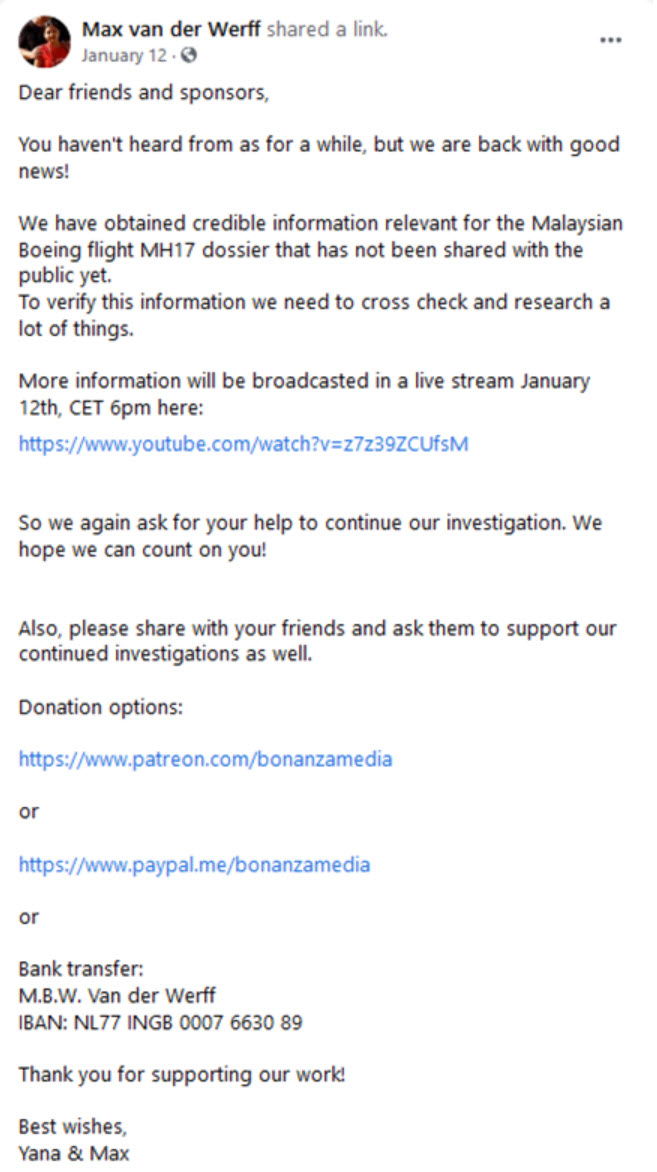Open the post's three-dot options menu
The width and height of the screenshot is (657, 1172).
point(611,40)
